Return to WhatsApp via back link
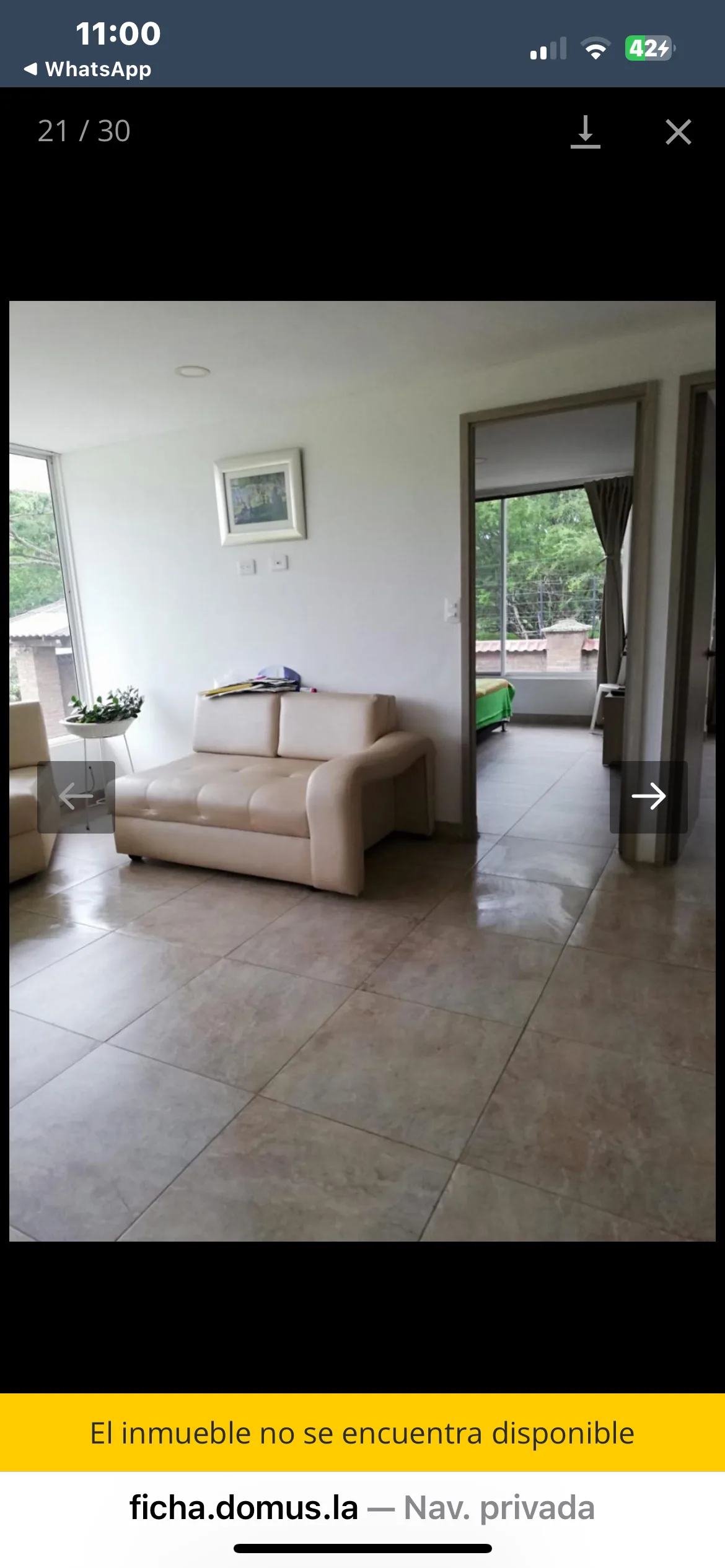 (88, 69)
